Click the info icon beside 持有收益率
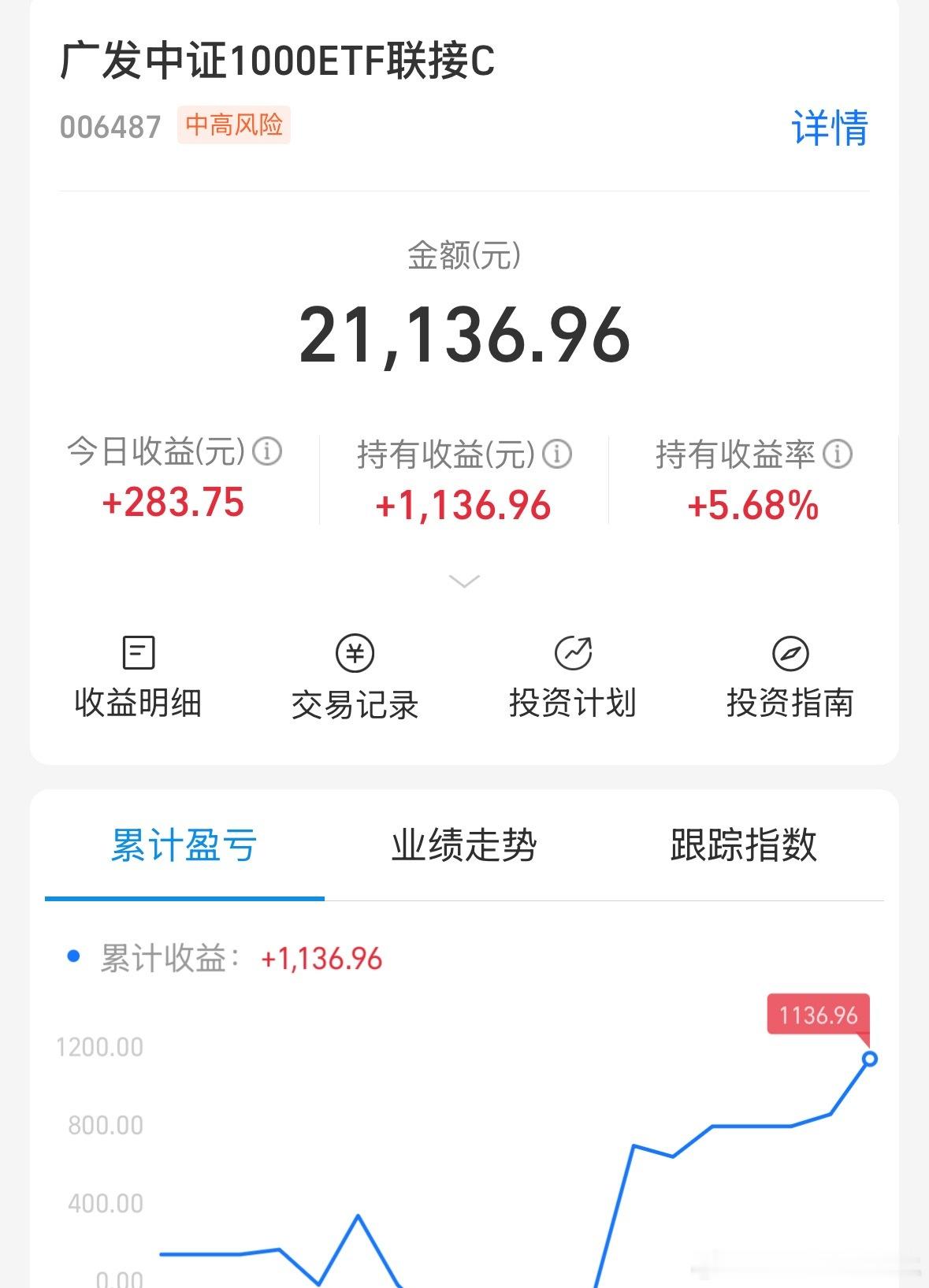929x1288 pixels. [837, 452]
